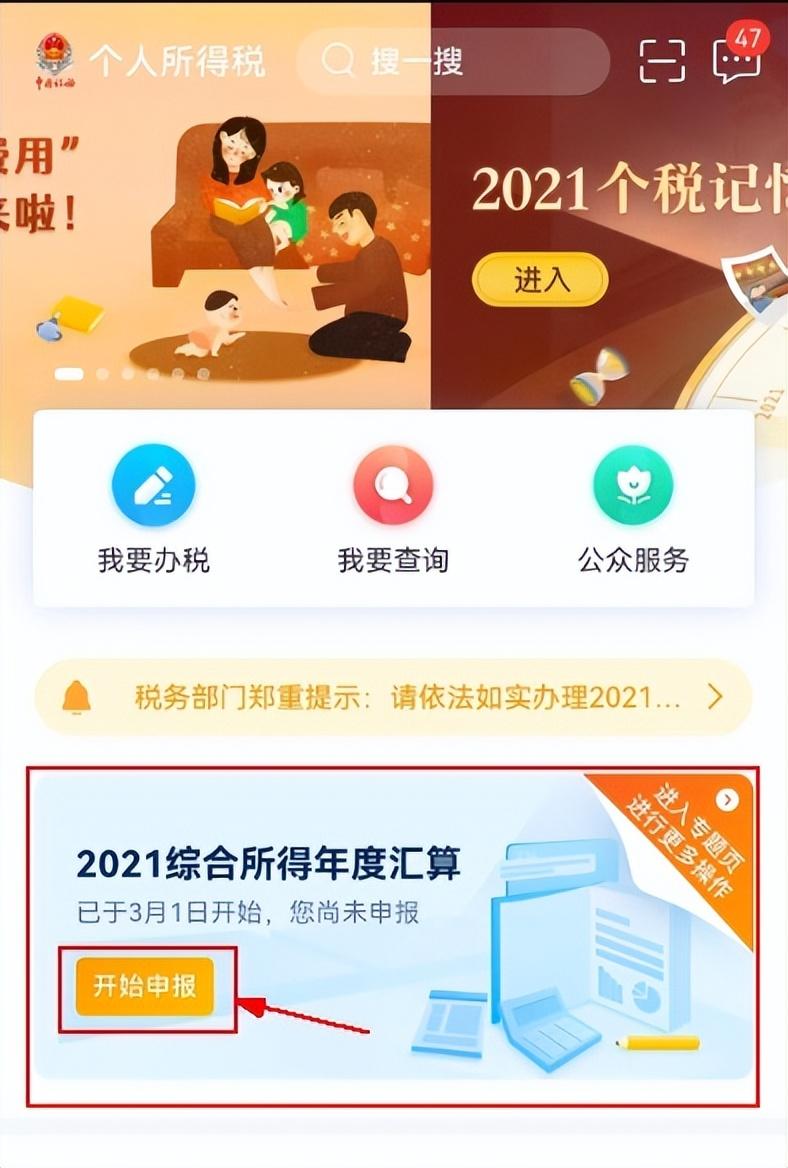The height and width of the screenshot is (1168, 788).
Task: Tap 开始申报 to start filing
Action: pyautogui.click(x=146, y=987)
